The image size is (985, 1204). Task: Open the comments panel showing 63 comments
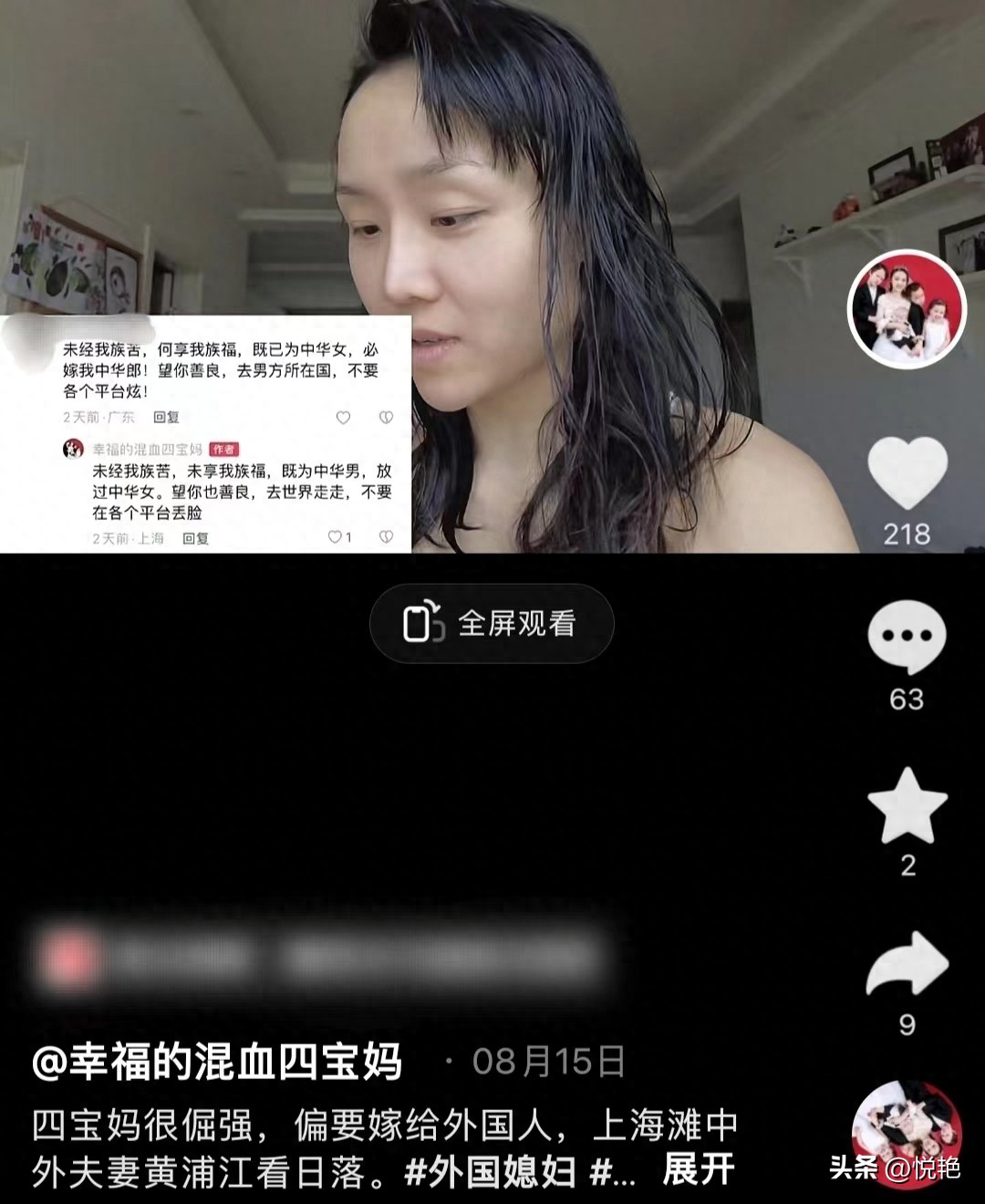click(x=909, y=638)
